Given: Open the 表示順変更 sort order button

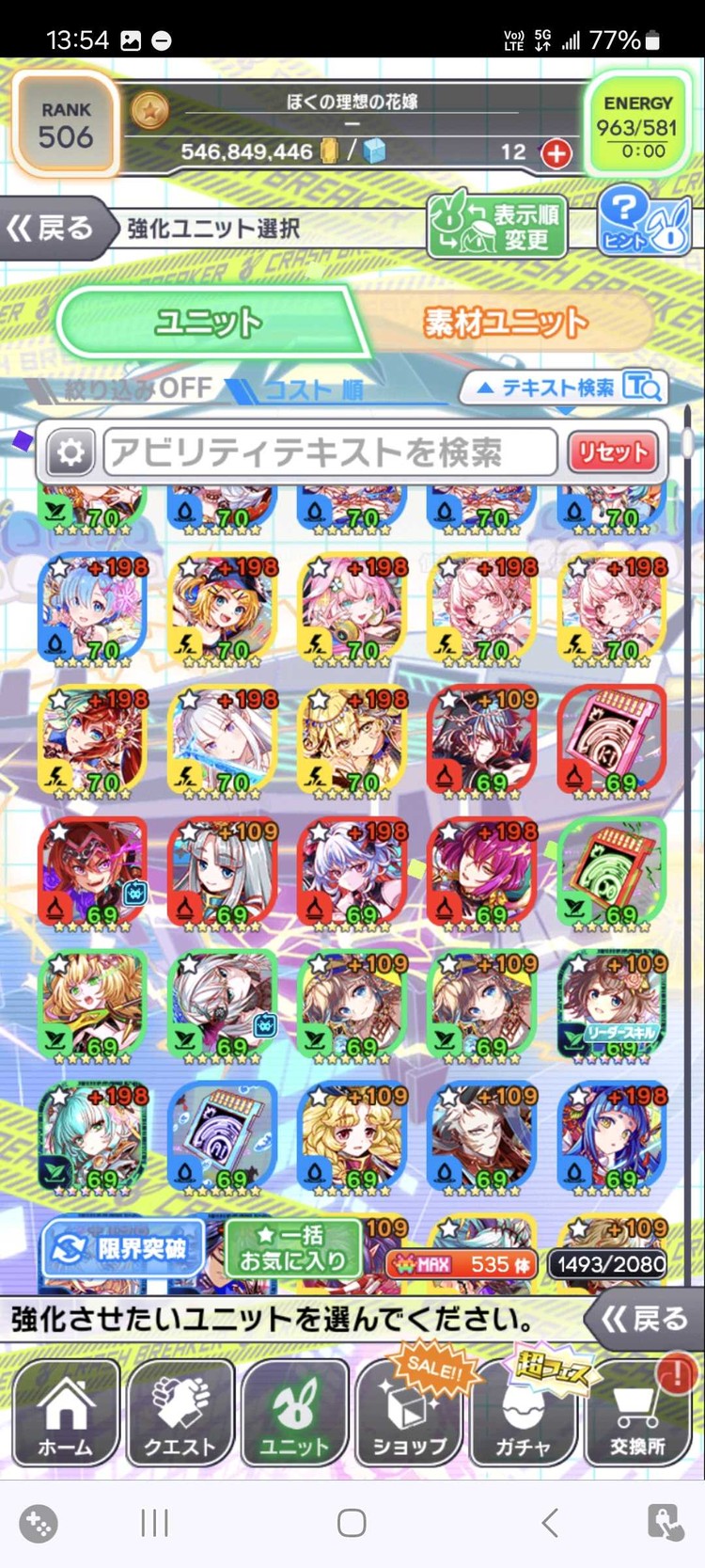Looking at the screenshot, I should (x=497, y=227).
